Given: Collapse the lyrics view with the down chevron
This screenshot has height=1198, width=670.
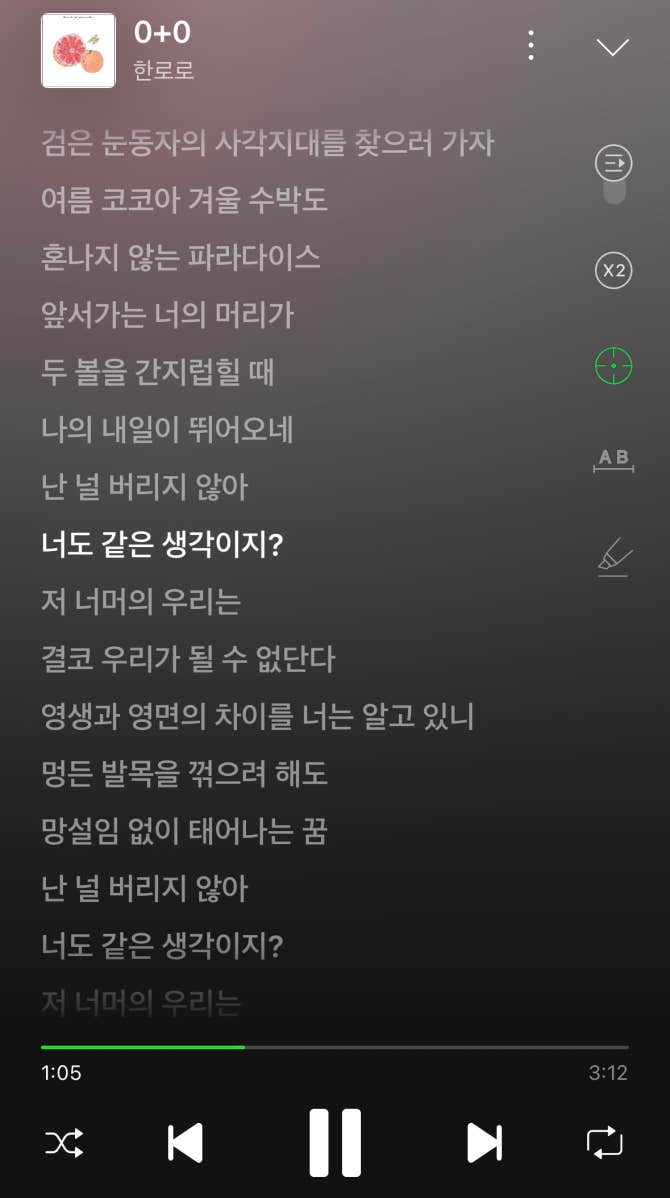Looking at the screenshot, I should (x=612, y=47).
